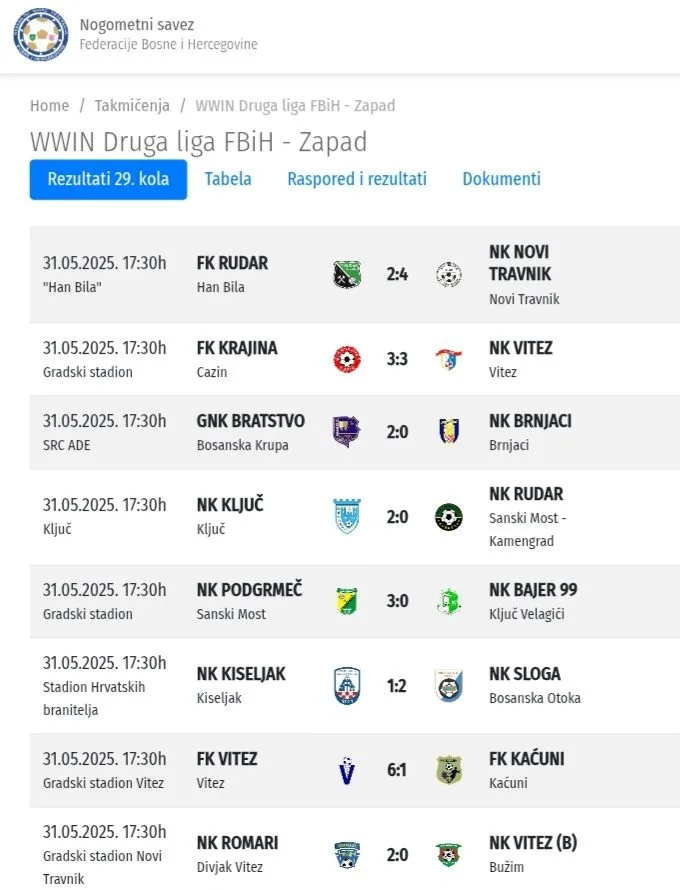This screenshot has height=890, width=680.
Task: Go to the Home breadcrumb
Action: pos(50,106)
